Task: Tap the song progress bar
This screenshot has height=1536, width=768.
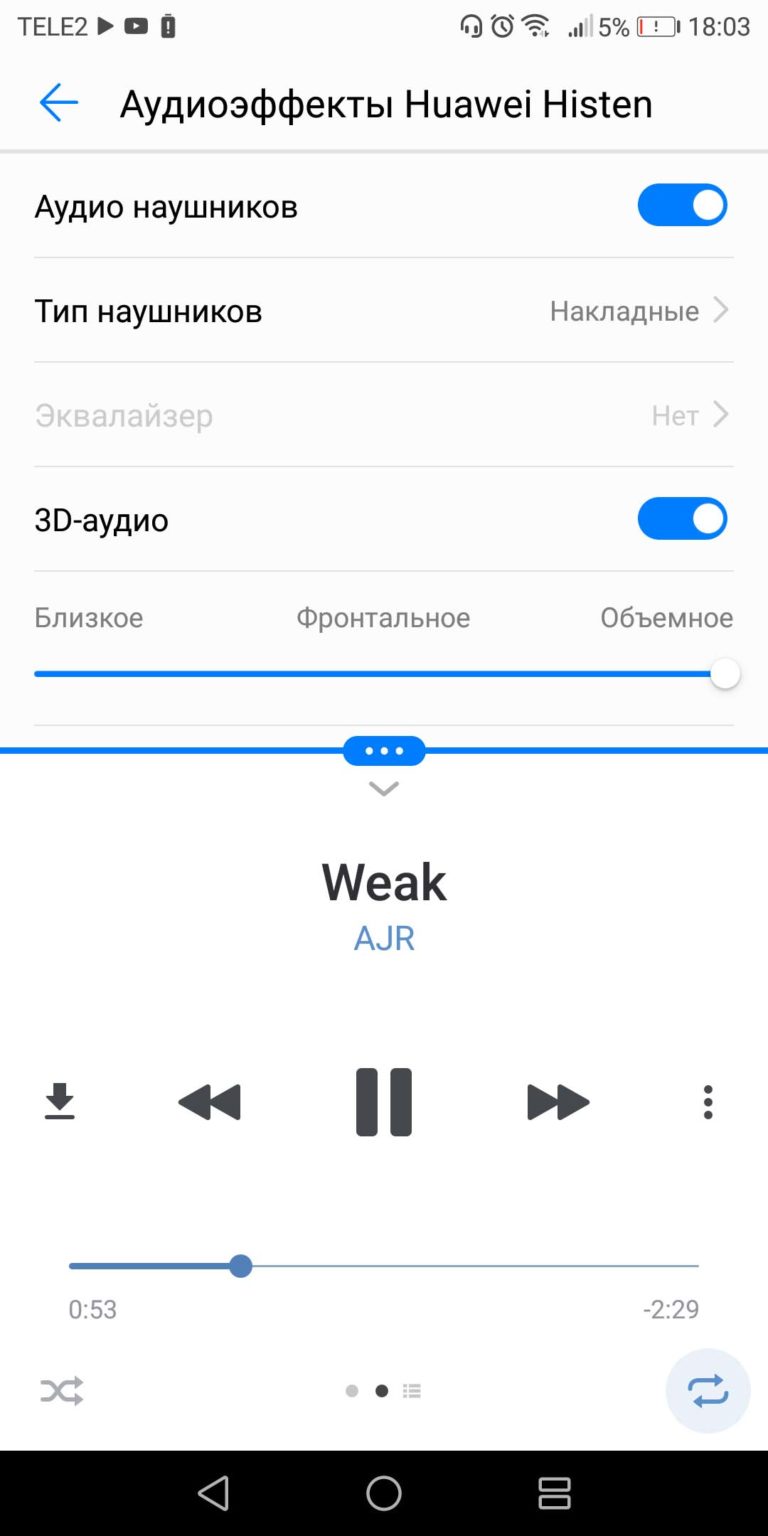Action: click(384, 1266)
